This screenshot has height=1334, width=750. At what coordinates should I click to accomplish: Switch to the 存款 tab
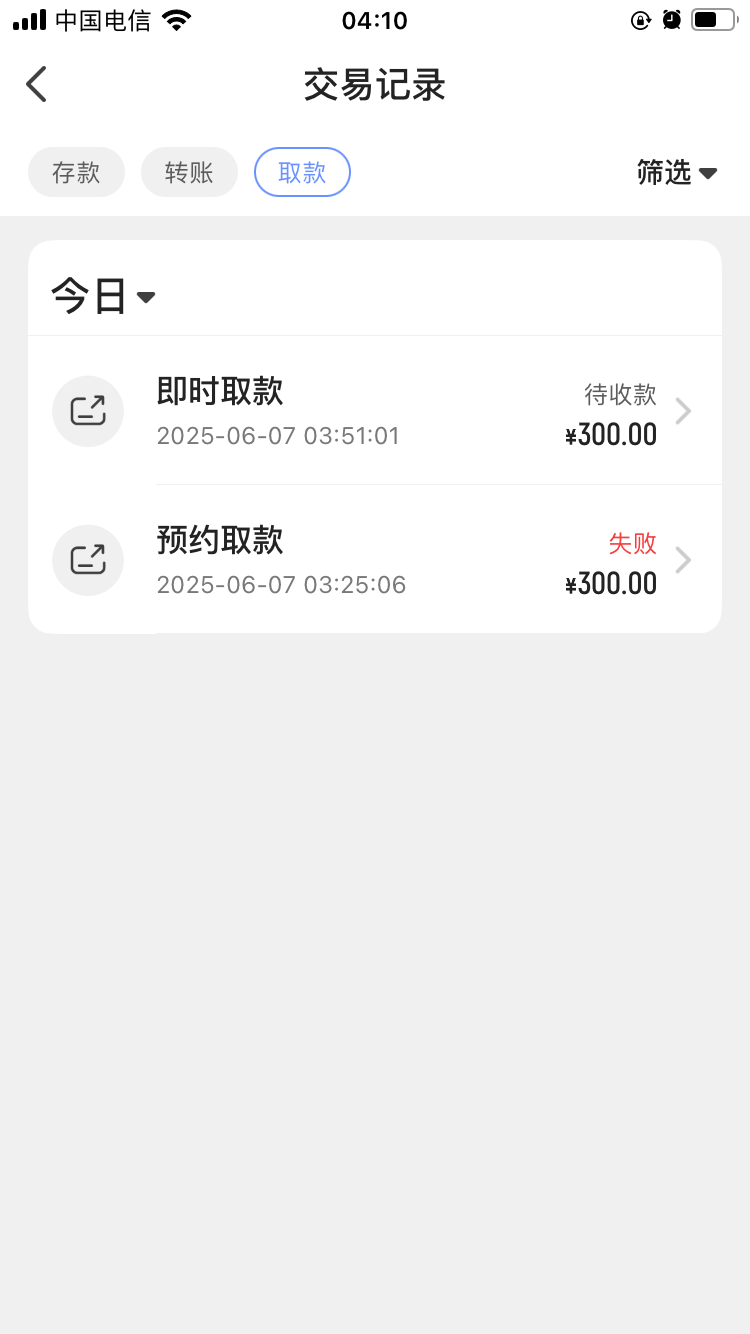pyautogui.click(x=76, y=172)
